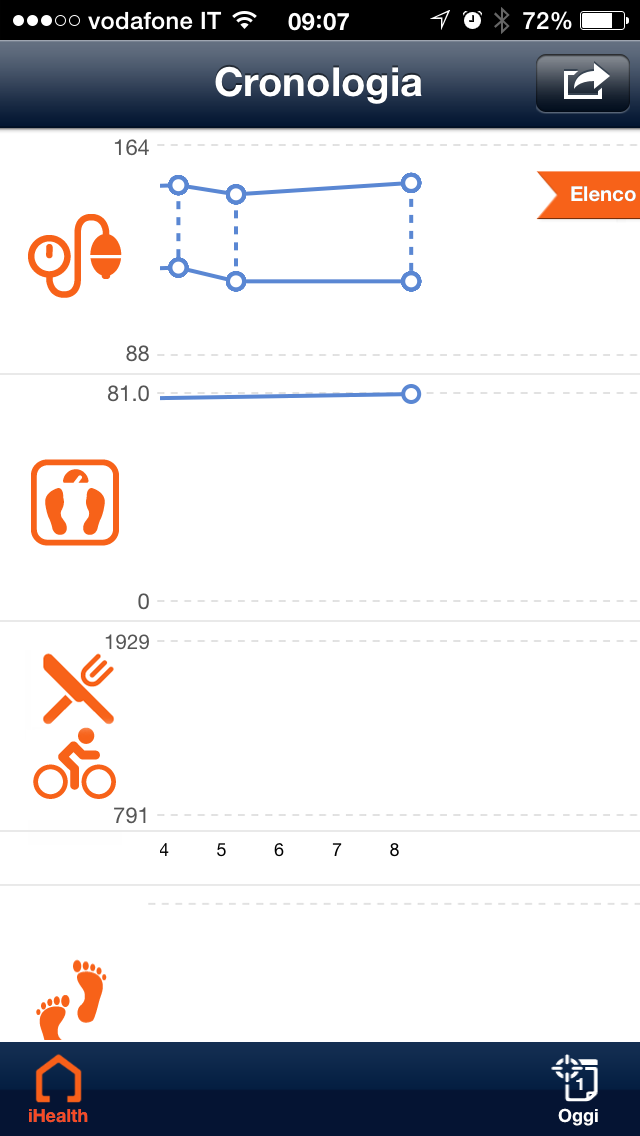Open the Elenco list view

(594, 194)
